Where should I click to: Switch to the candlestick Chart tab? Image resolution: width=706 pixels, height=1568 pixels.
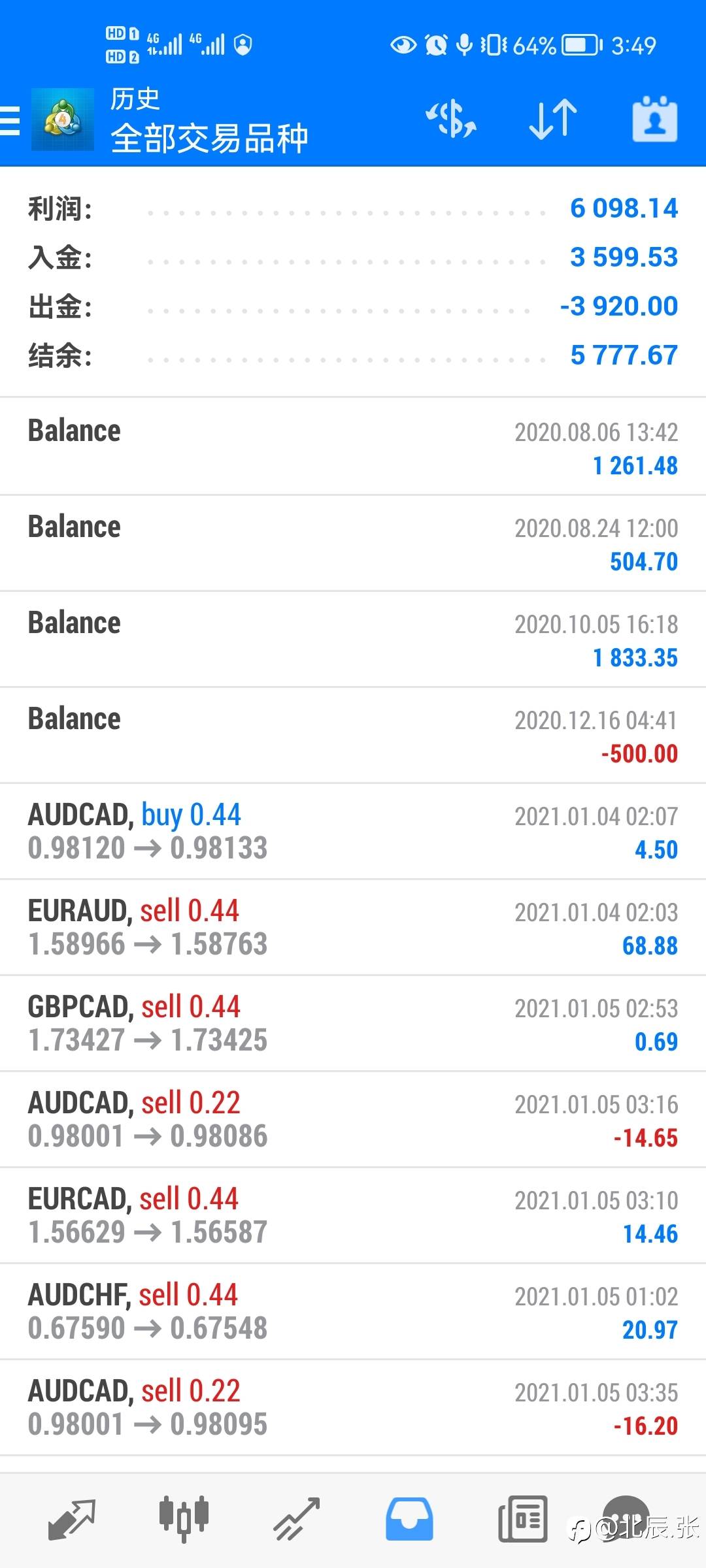pos(184,1518)
